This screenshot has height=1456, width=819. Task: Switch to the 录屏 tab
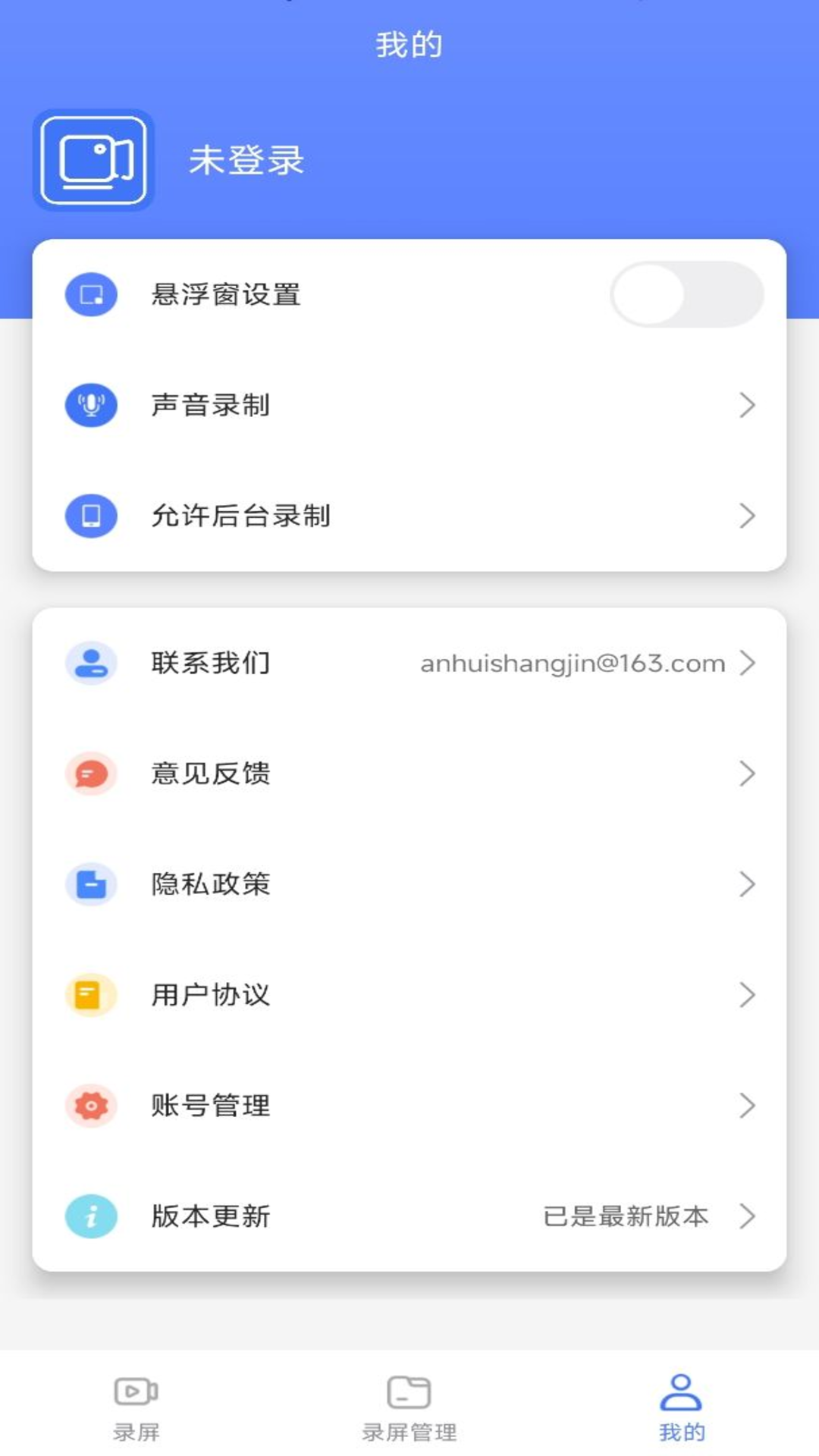pos(136,1407)
